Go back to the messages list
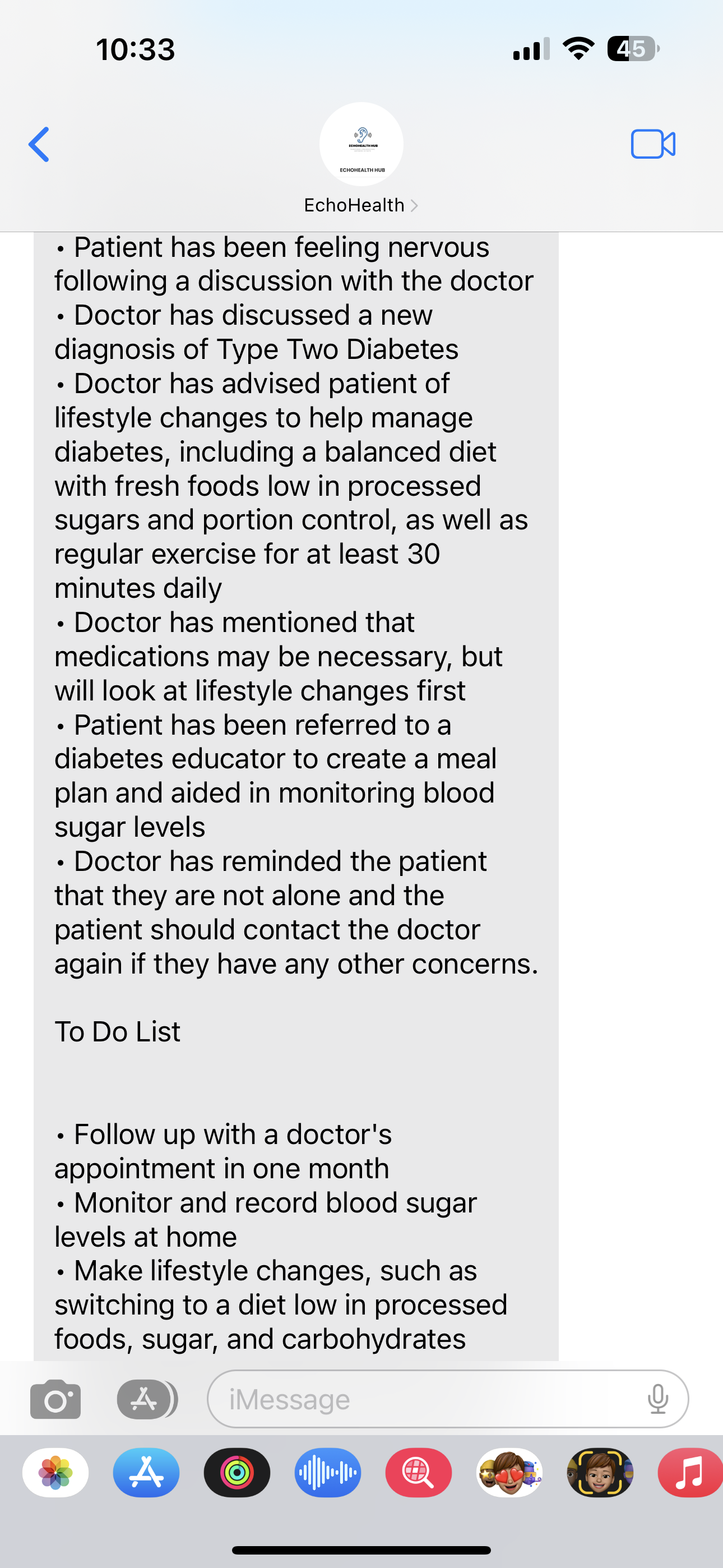The width and height of the screenshot is (723, 1568). (39, 145)
